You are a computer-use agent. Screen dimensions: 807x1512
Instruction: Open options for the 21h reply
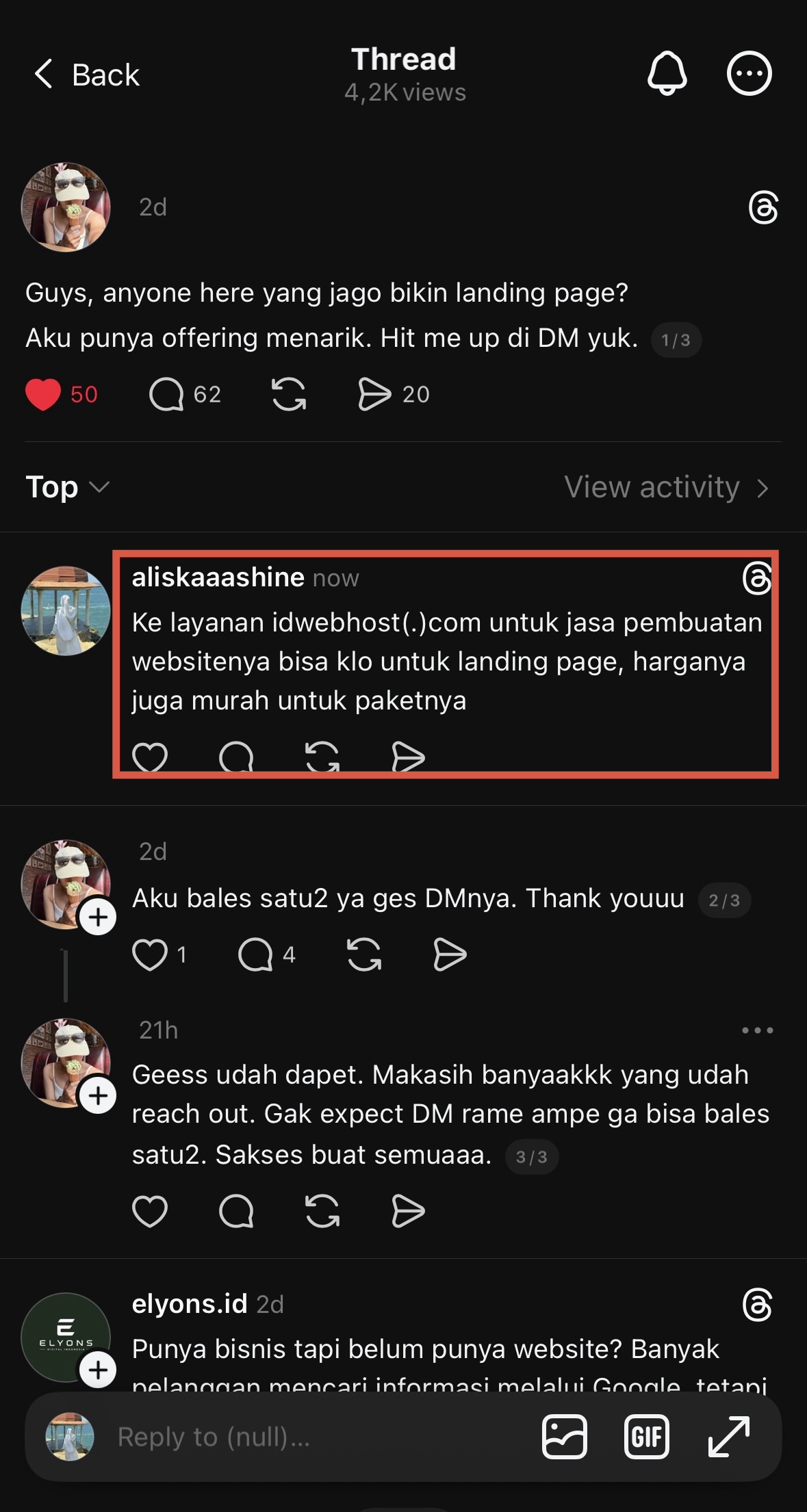[x=757, y=1030]
